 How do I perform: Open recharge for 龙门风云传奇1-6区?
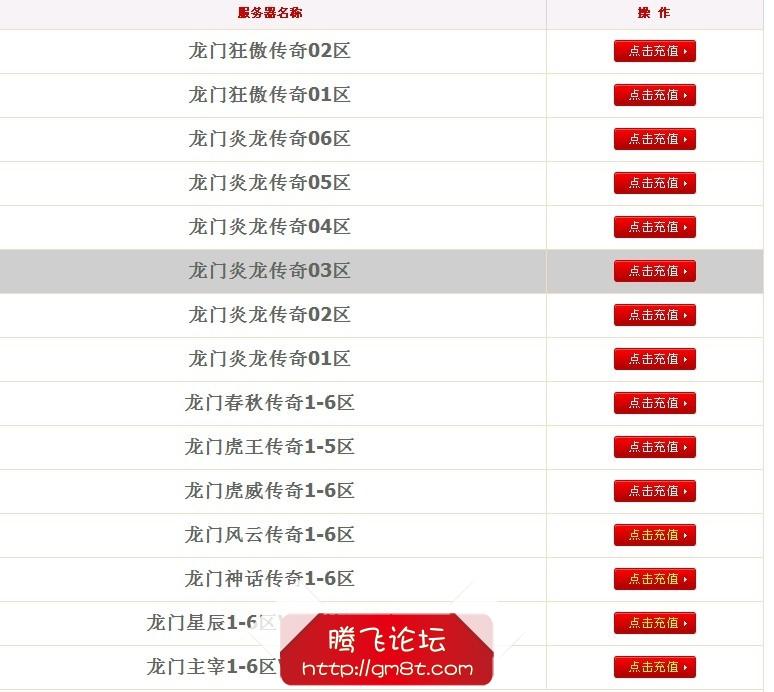[x=654, y=535]
